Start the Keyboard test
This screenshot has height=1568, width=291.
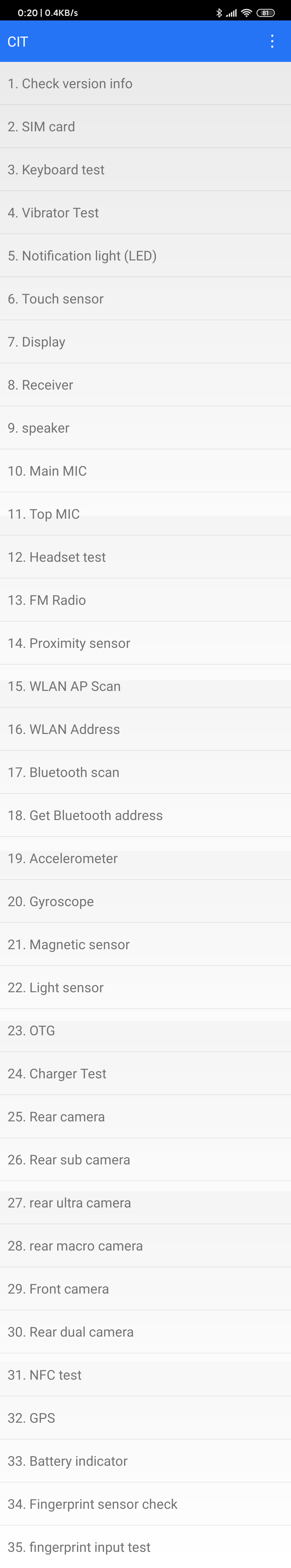(x=145, y=170)
